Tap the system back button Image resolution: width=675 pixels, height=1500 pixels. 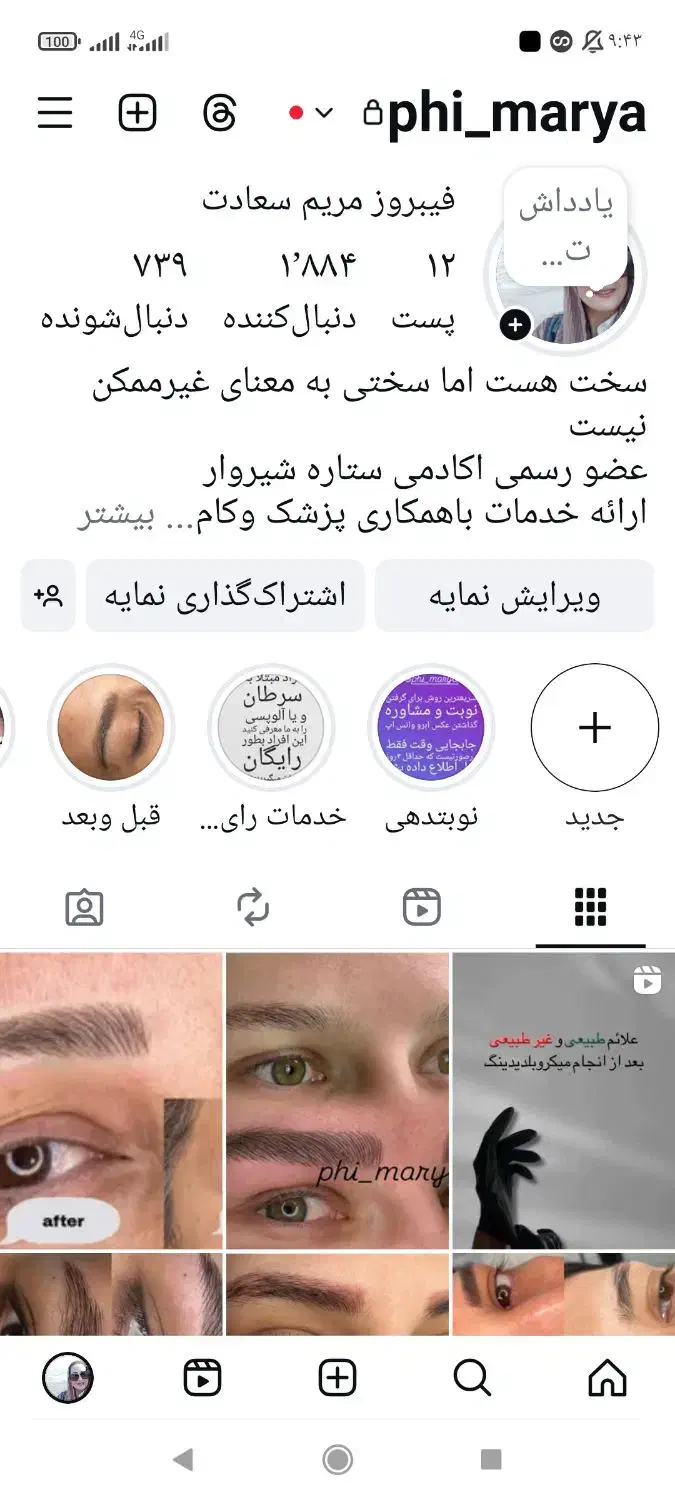(x=182, y=1460)
